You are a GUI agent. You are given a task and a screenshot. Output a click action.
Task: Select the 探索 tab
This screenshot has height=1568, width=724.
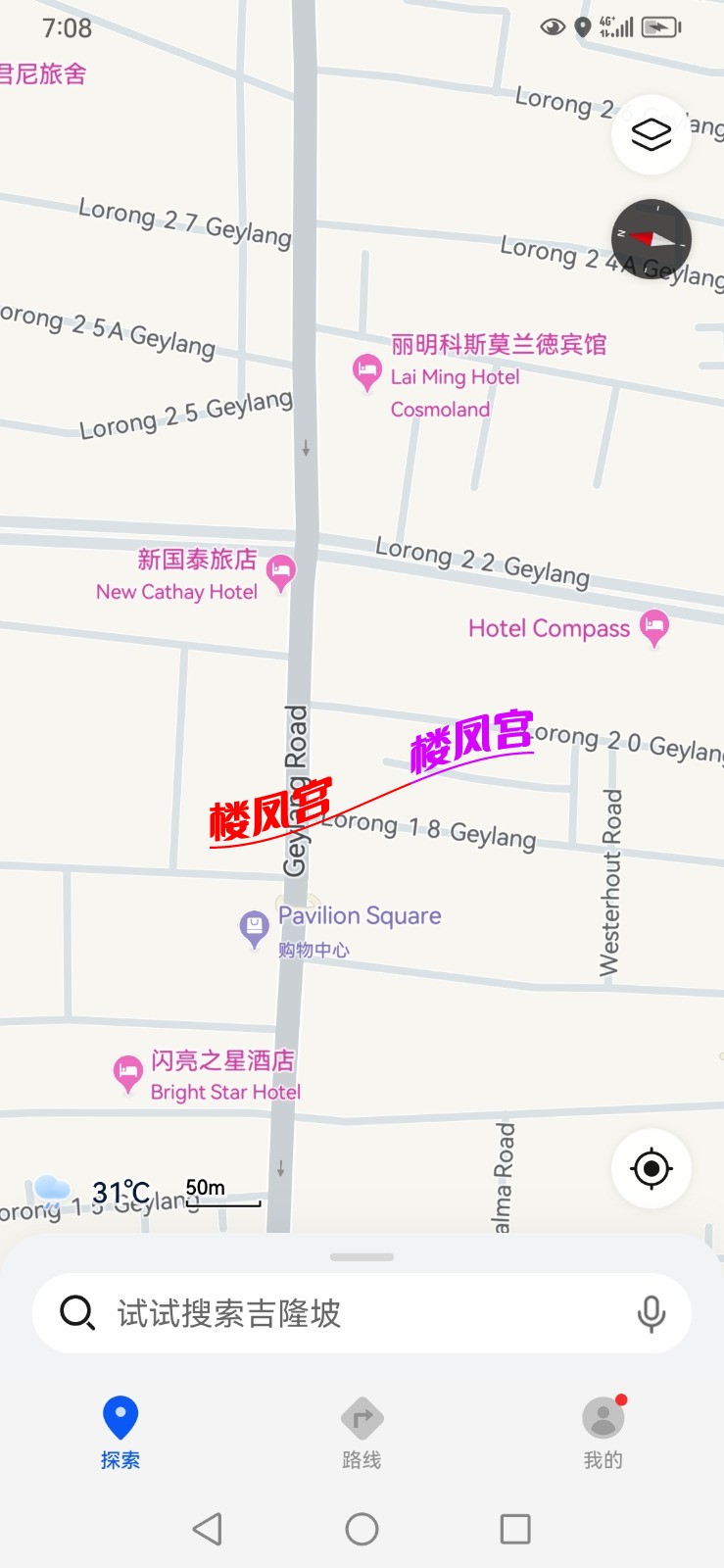coord(121,1432)
